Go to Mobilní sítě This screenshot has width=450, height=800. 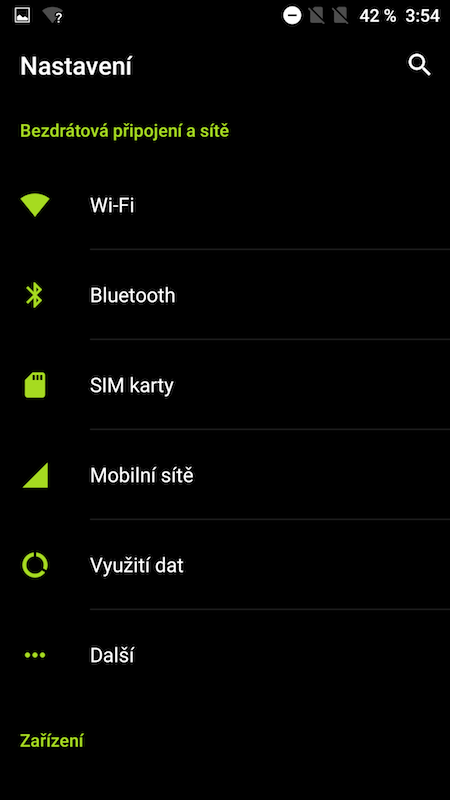click(x=225, y=475)
